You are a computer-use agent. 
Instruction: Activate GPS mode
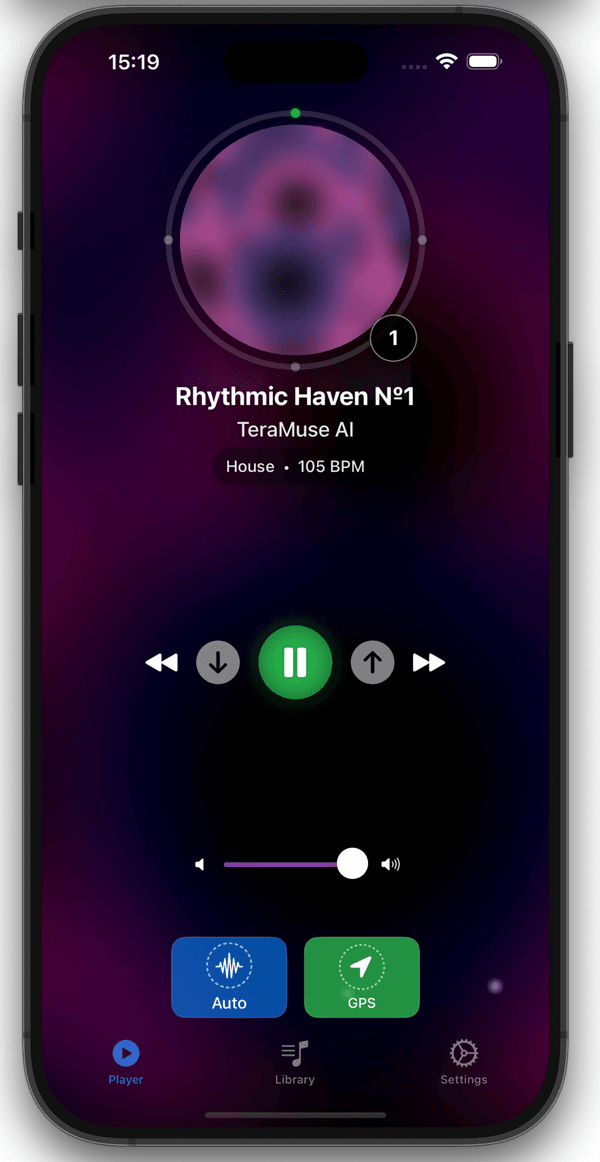pos(361,977)
